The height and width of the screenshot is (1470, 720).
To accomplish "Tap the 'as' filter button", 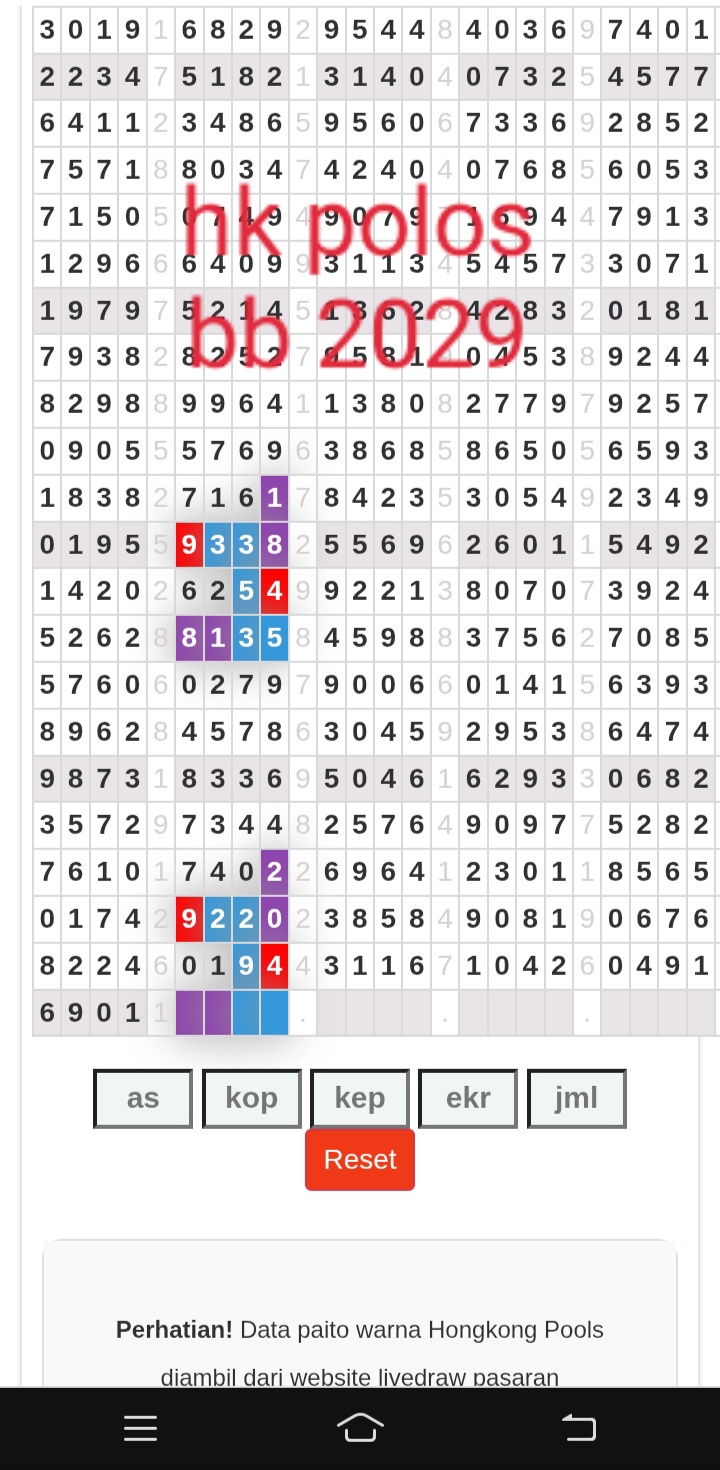I will click(x=143, y=1098).
